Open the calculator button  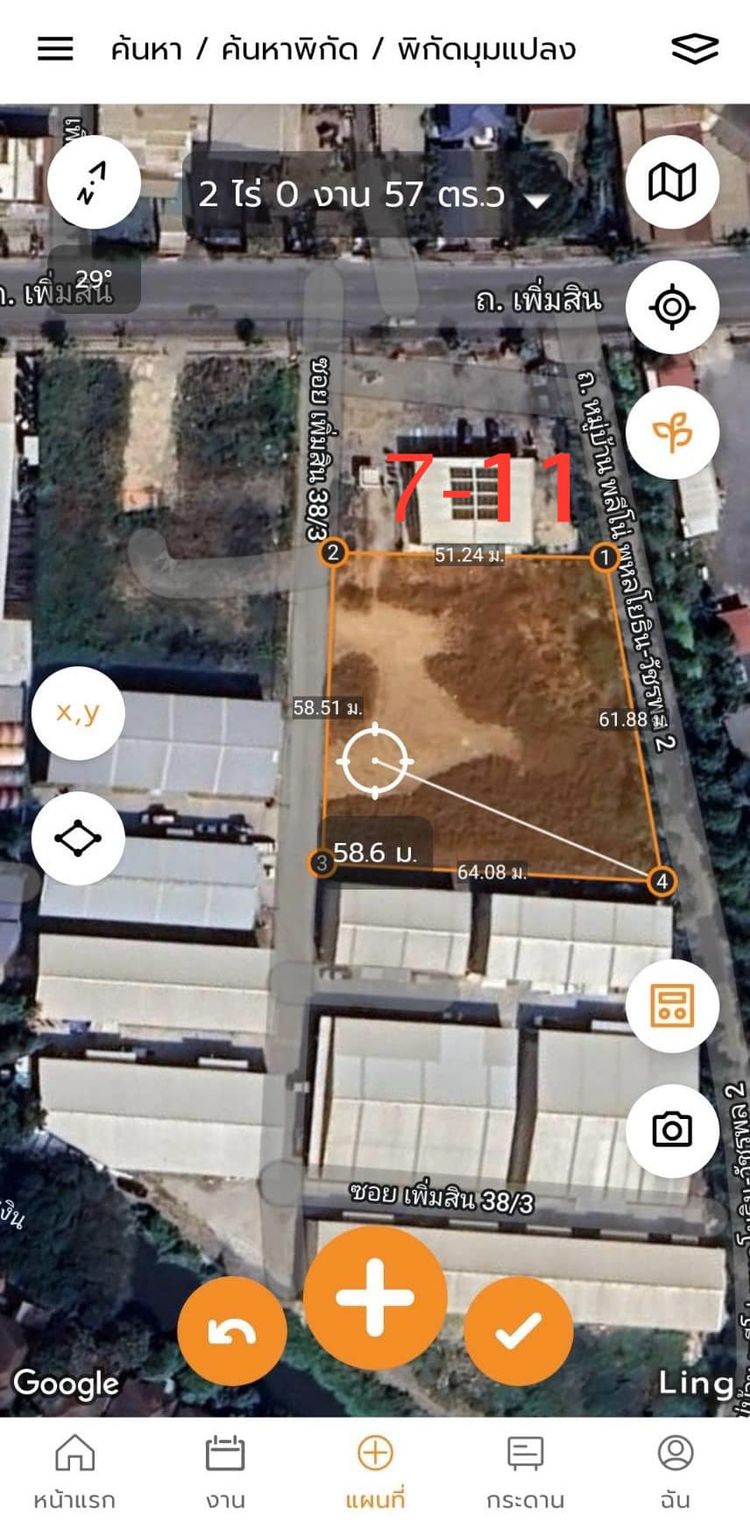pos(672,1006)
